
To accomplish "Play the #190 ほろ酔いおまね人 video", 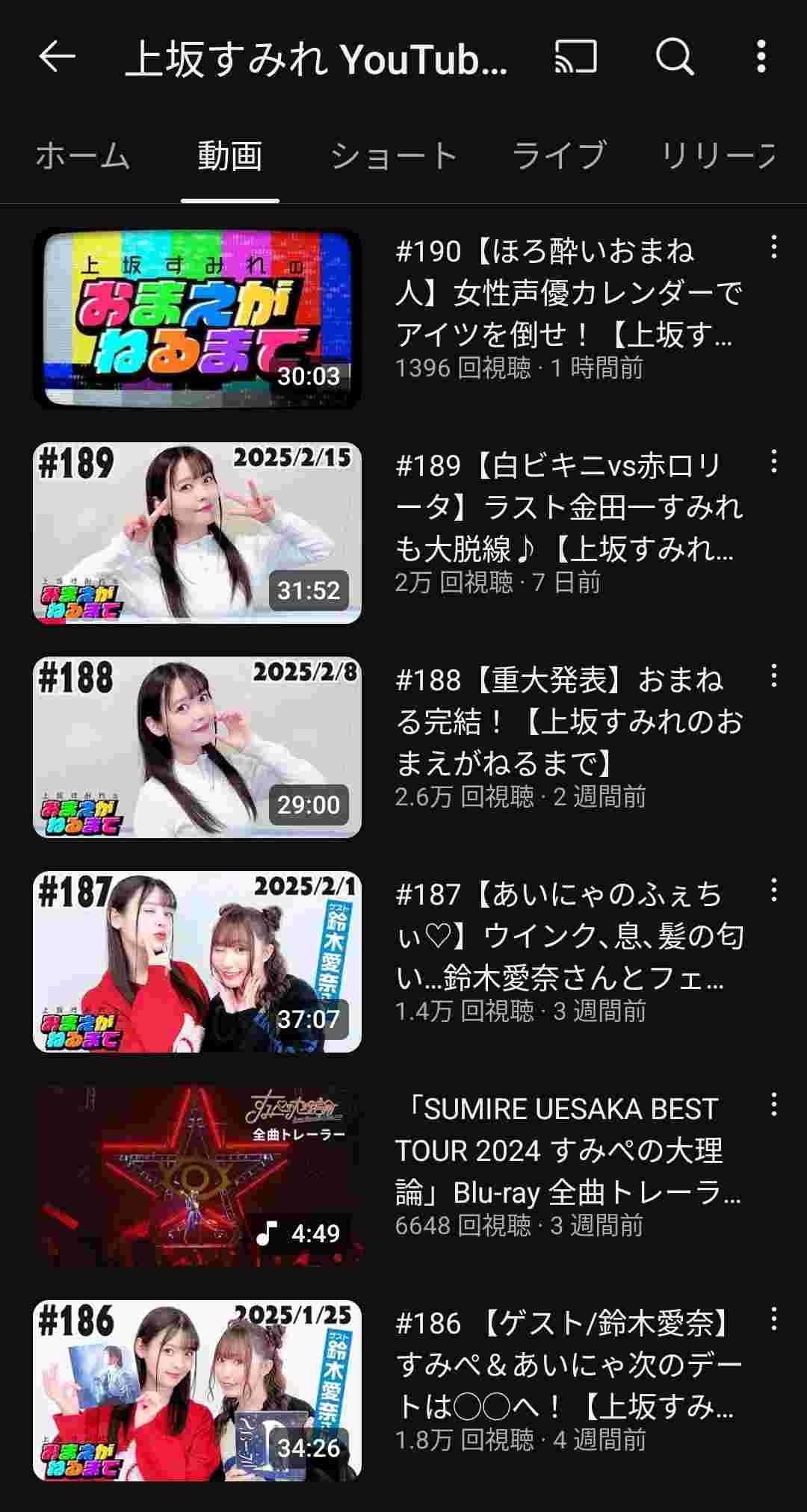I will pyautogui.click(x=197, y=319).
